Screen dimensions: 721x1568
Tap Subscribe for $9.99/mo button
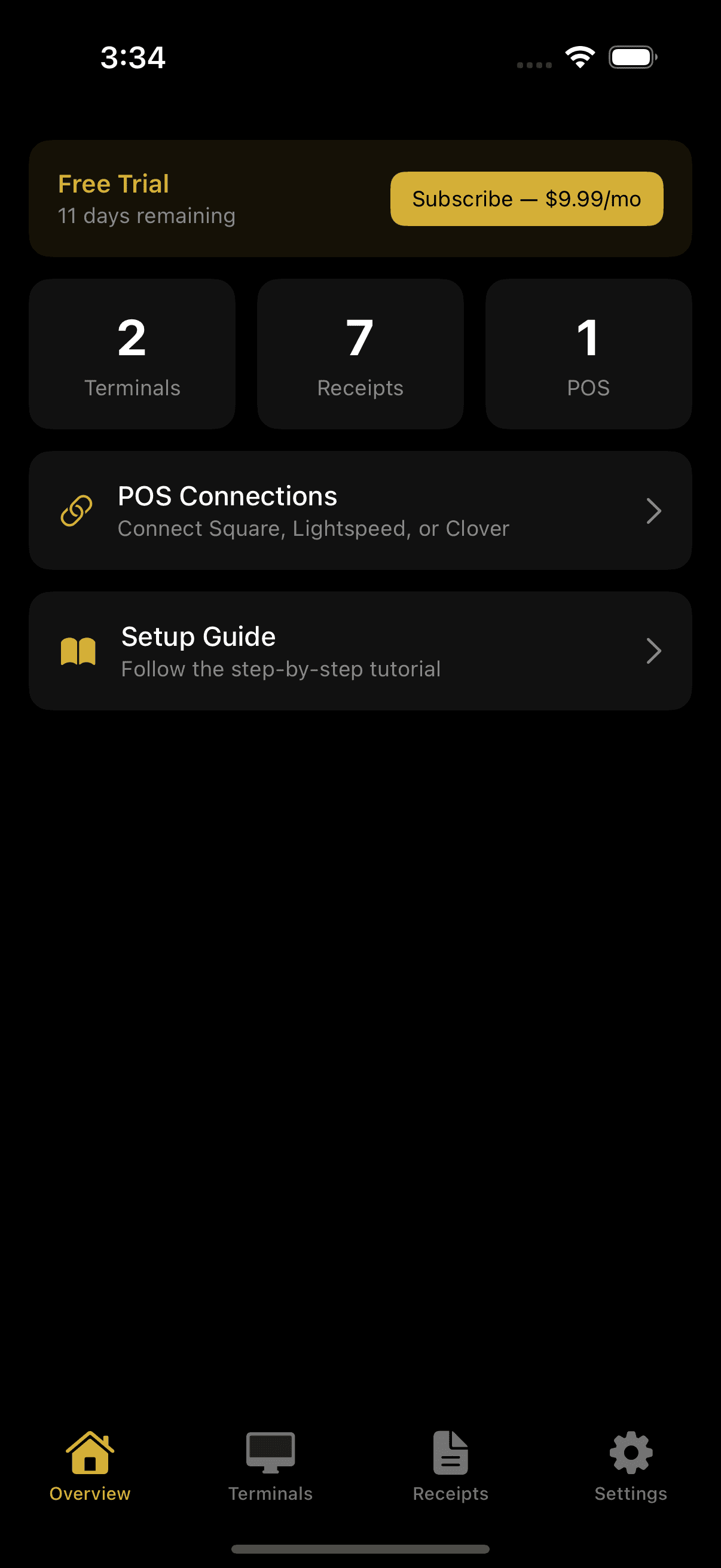pos(526,199)
